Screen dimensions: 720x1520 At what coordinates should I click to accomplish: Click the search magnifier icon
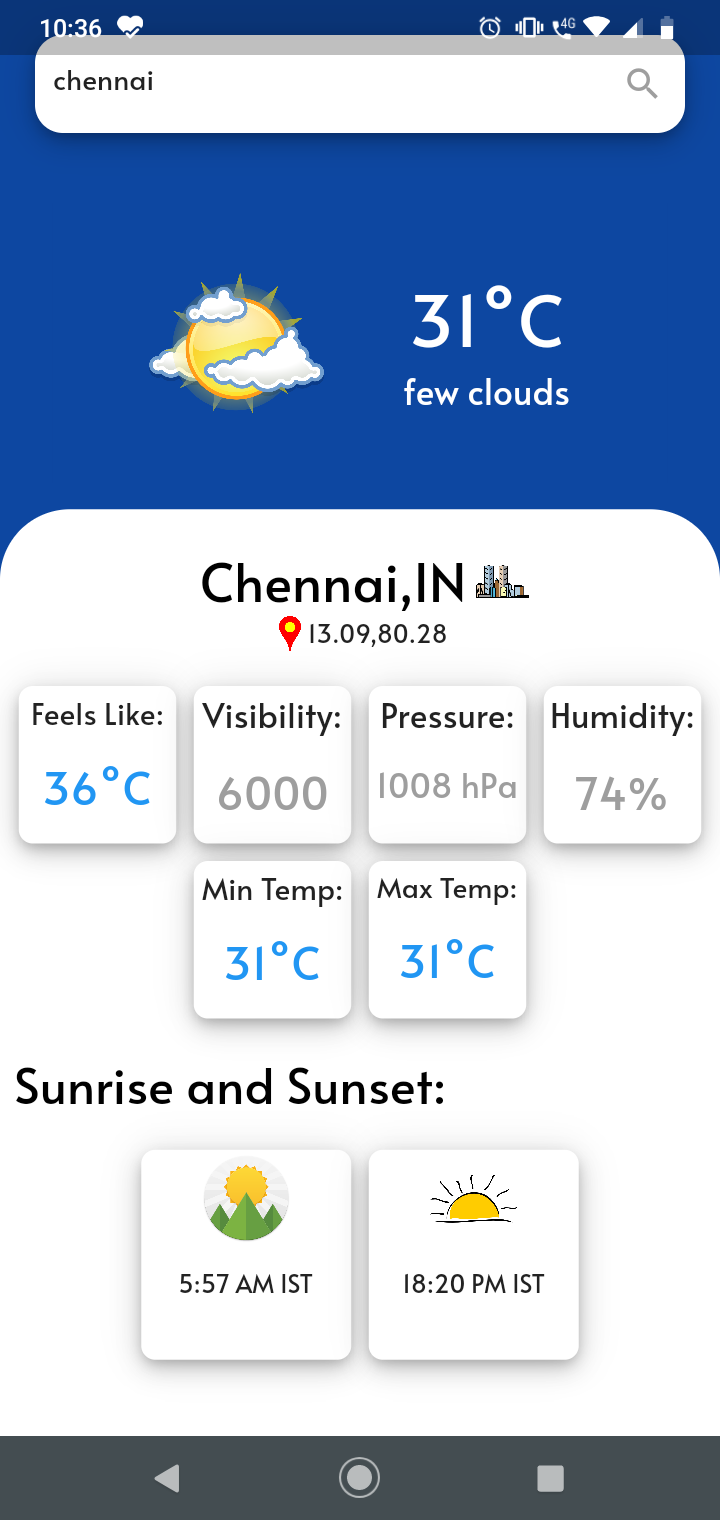642,84
